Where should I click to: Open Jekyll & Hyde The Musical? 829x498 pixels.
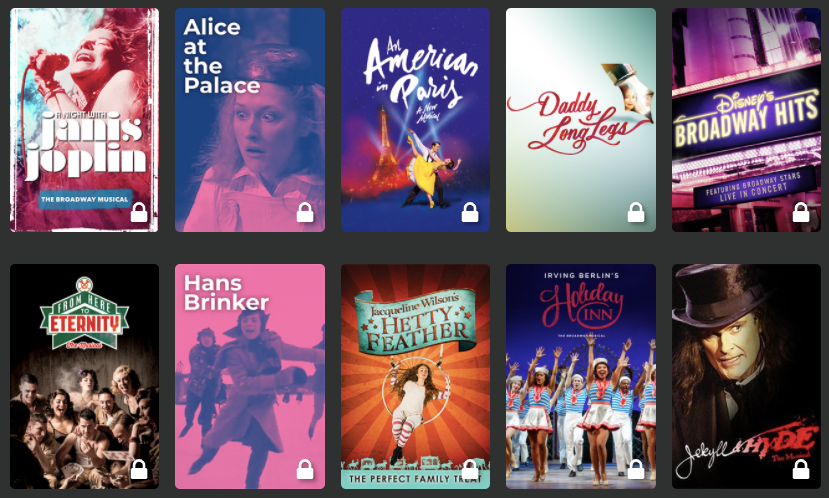click(746, 376)
